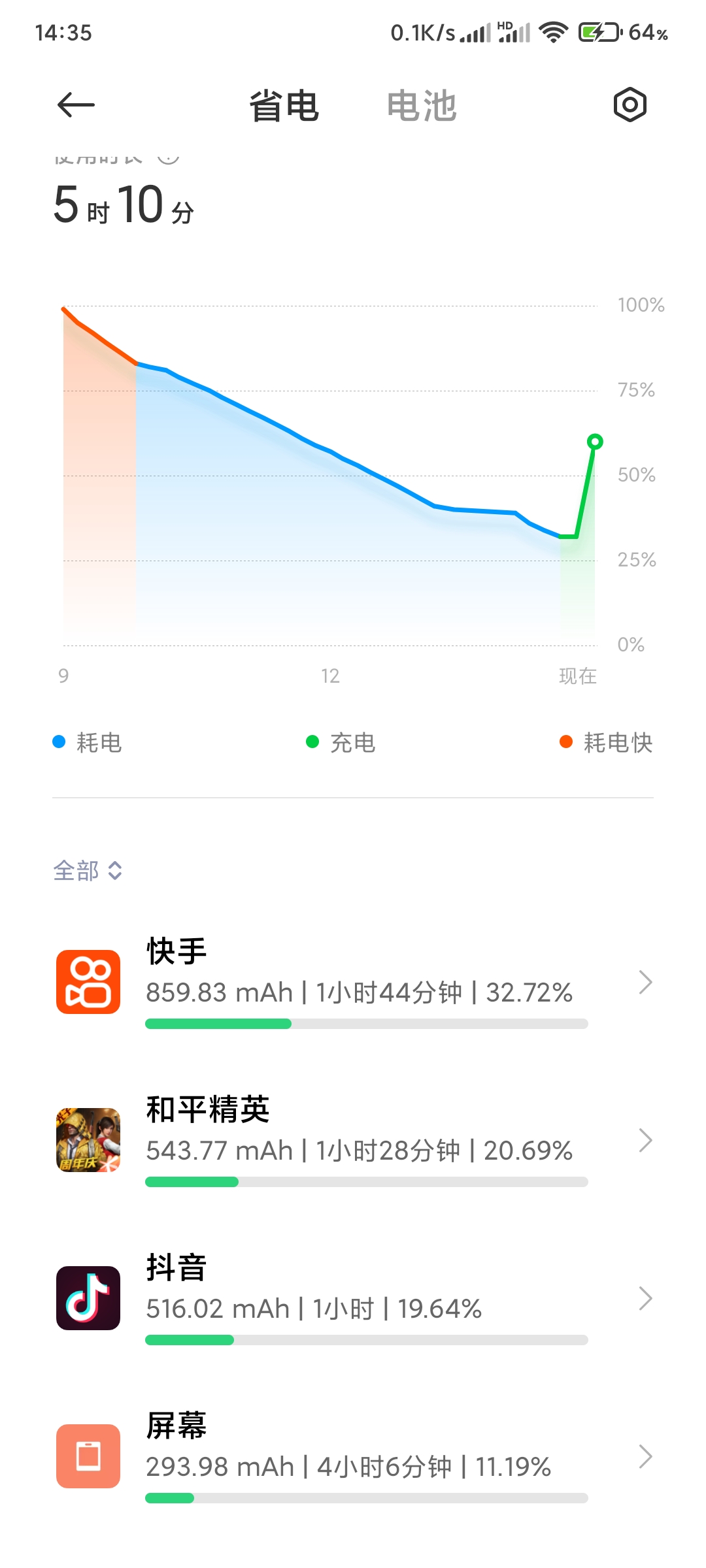This screenshot has width=706, height=1568.
Task: Expand the 全部 filter dropdown
Action: tap(88, 870)
